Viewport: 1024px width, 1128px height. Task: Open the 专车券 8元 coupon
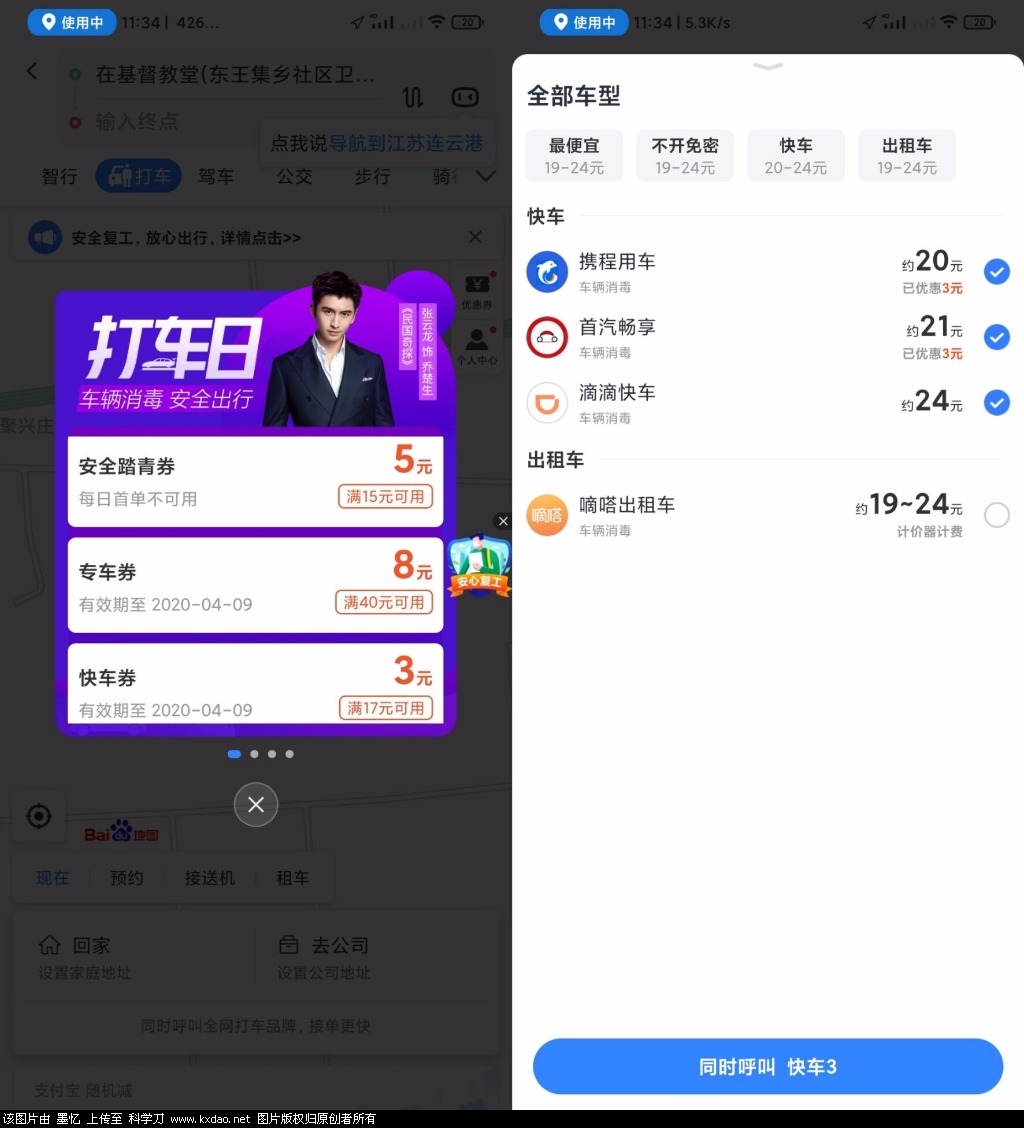tap(255, 586)
